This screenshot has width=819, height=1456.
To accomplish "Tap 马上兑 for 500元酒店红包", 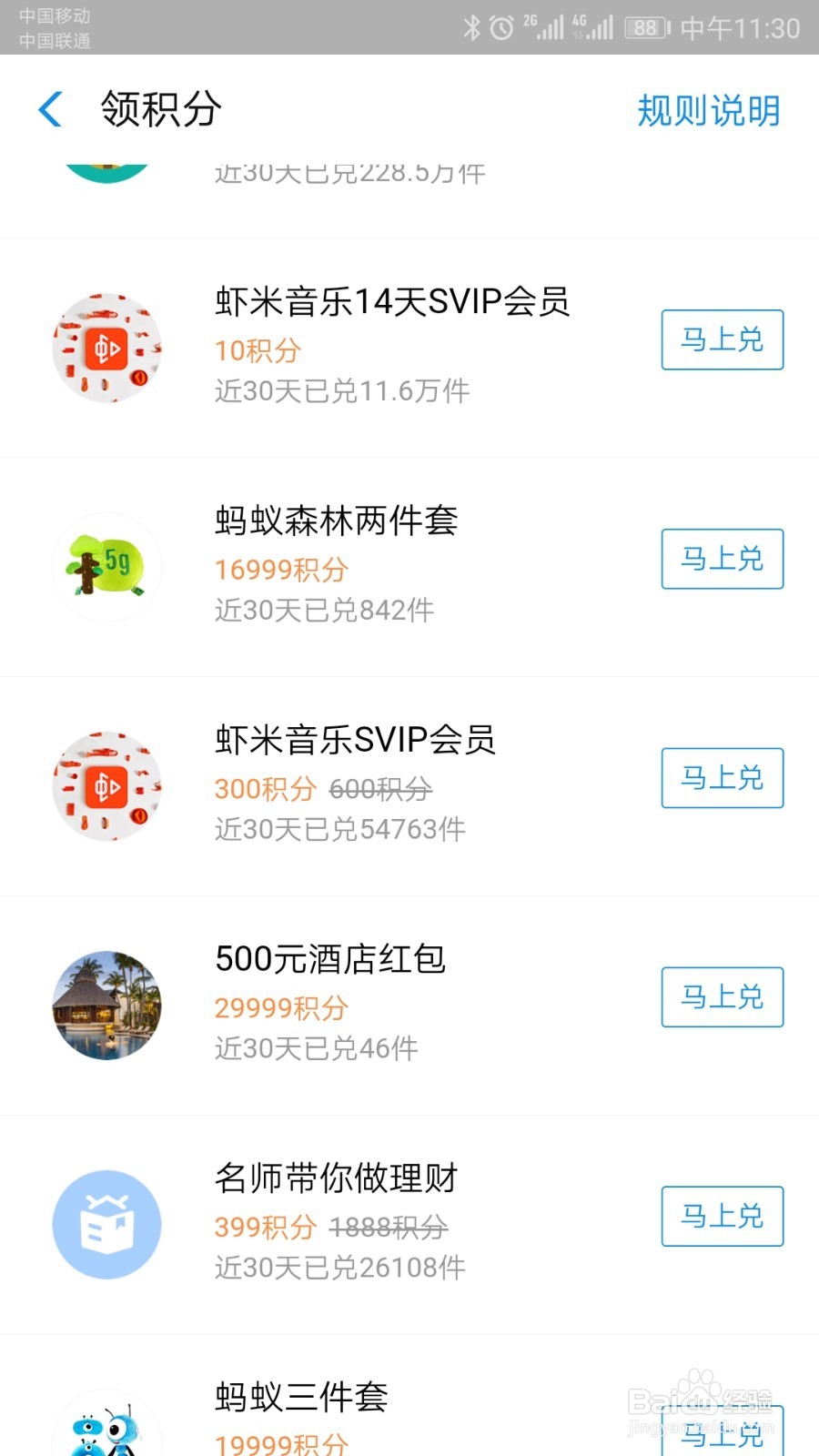I will (x=722, y=997).
